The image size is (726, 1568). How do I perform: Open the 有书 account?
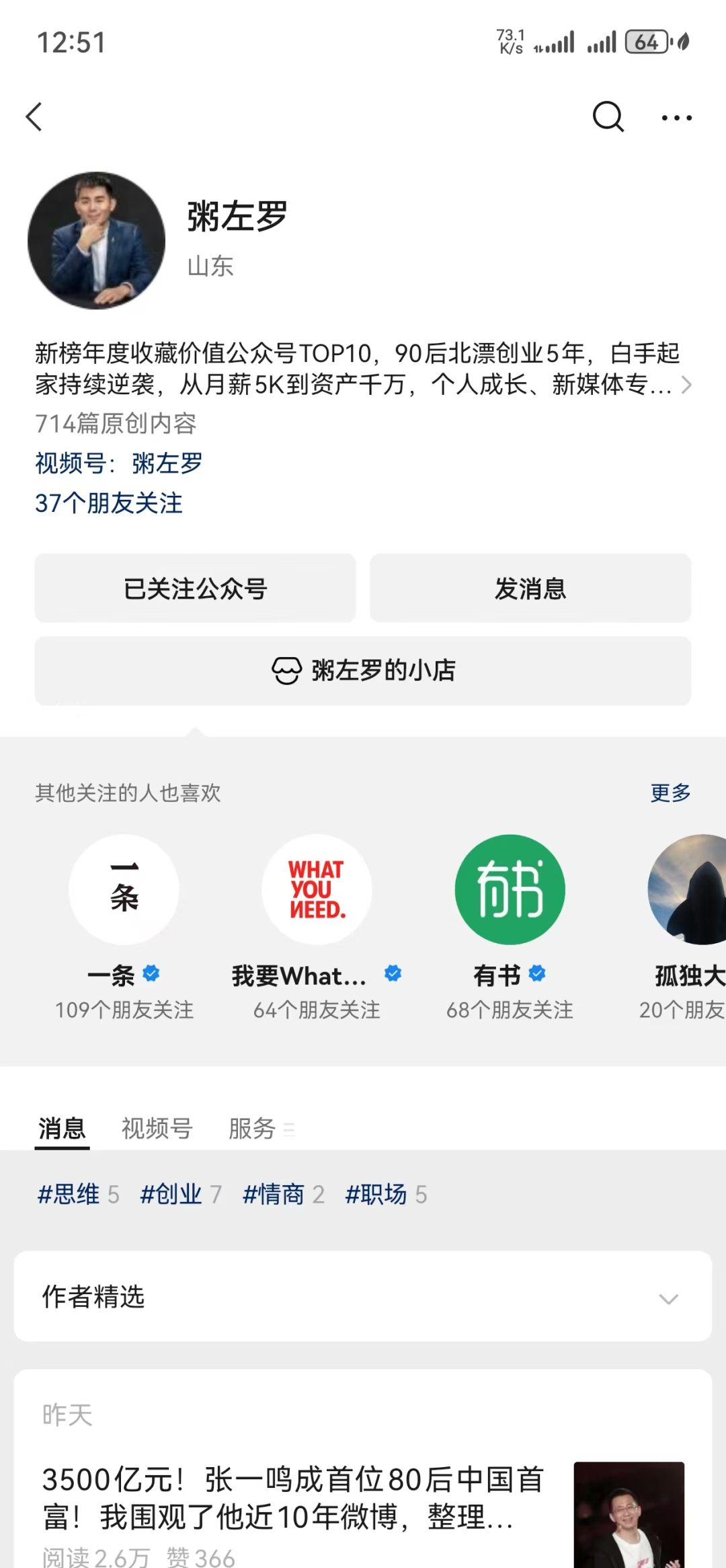(x=510, y=890)
